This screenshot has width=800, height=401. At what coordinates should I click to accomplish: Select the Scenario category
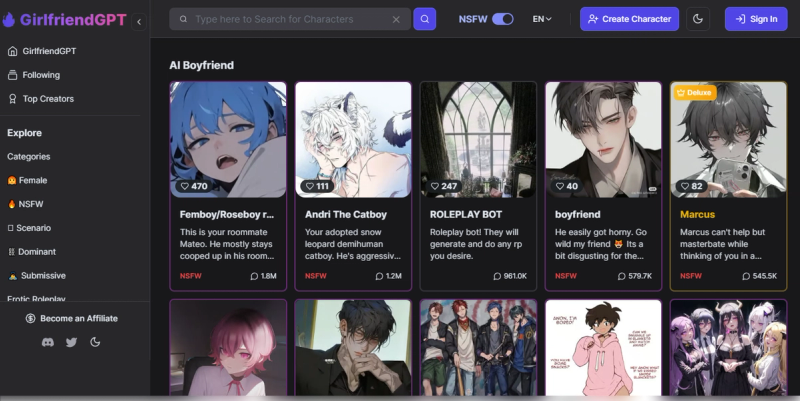(x=34, y=228)
